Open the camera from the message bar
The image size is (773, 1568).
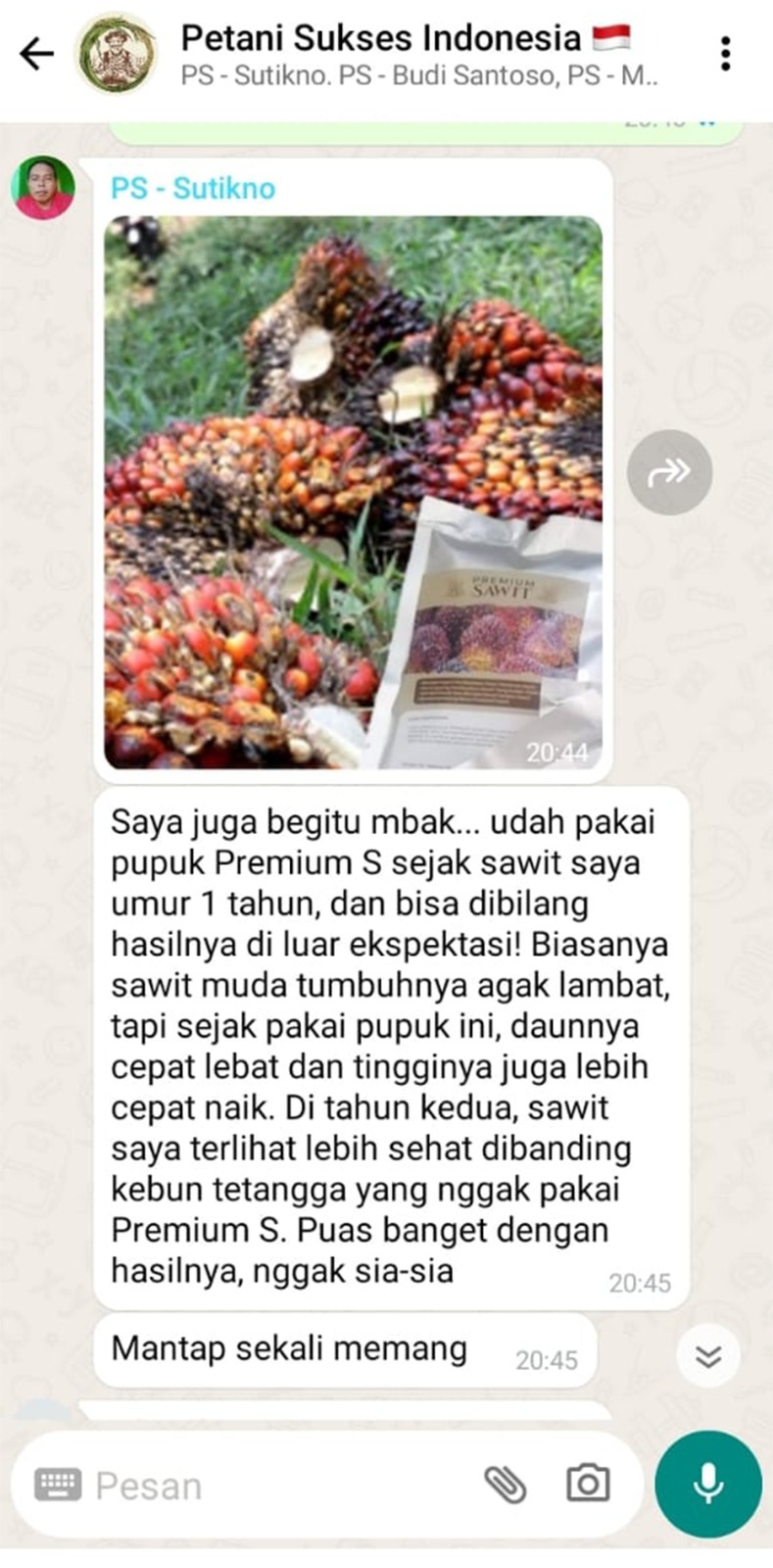coord(588,1484)
